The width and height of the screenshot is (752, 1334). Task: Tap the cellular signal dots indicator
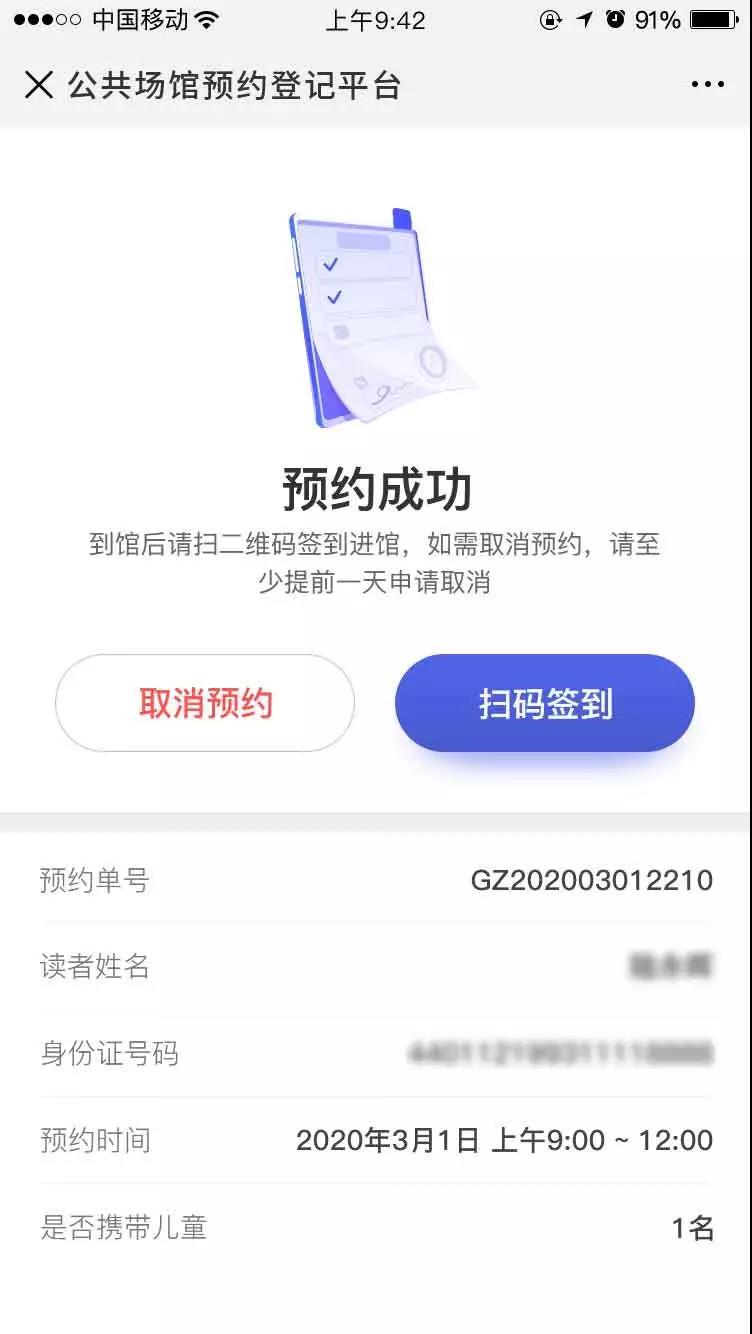click(45, 18)
